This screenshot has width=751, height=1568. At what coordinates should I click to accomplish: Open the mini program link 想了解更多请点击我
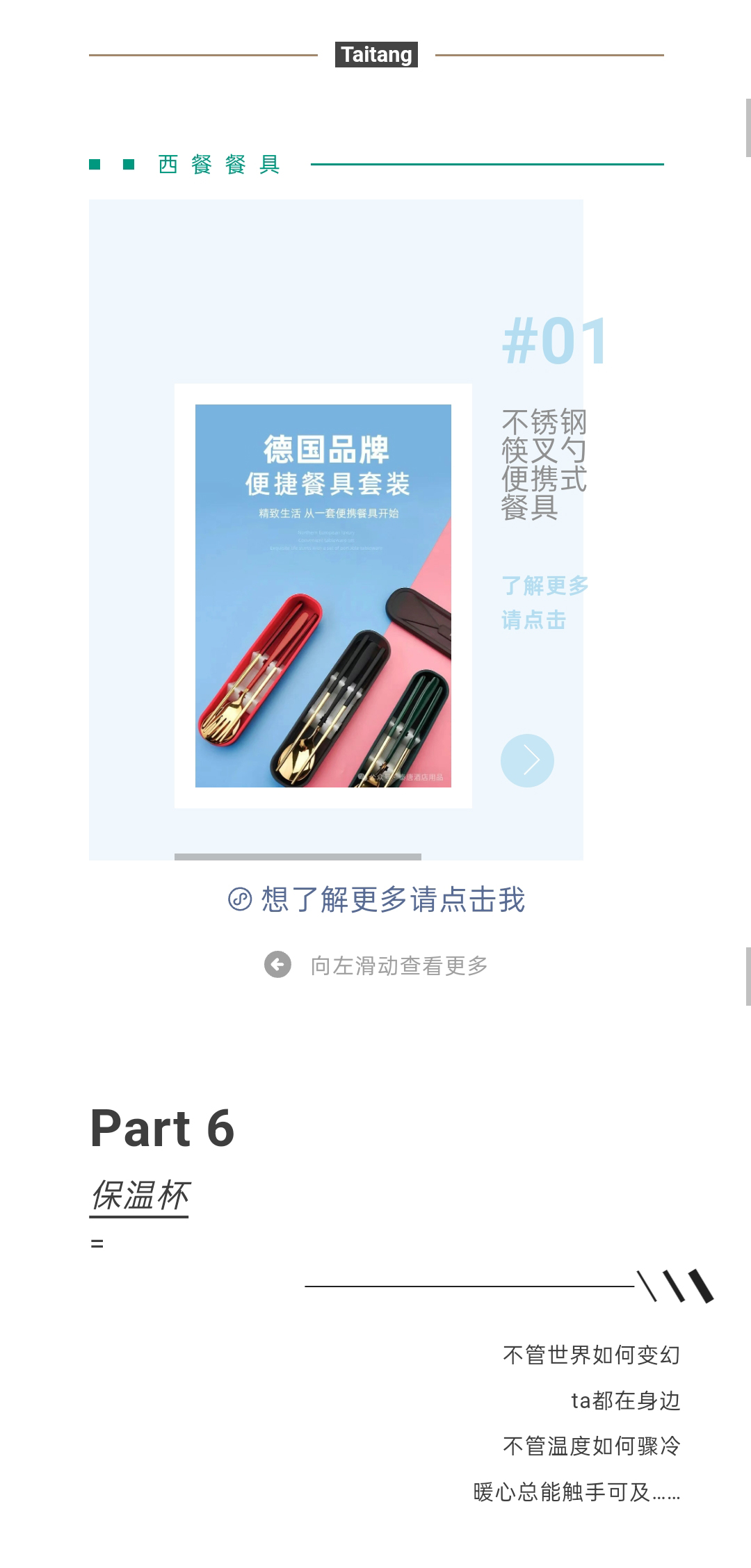pos(376,899)
